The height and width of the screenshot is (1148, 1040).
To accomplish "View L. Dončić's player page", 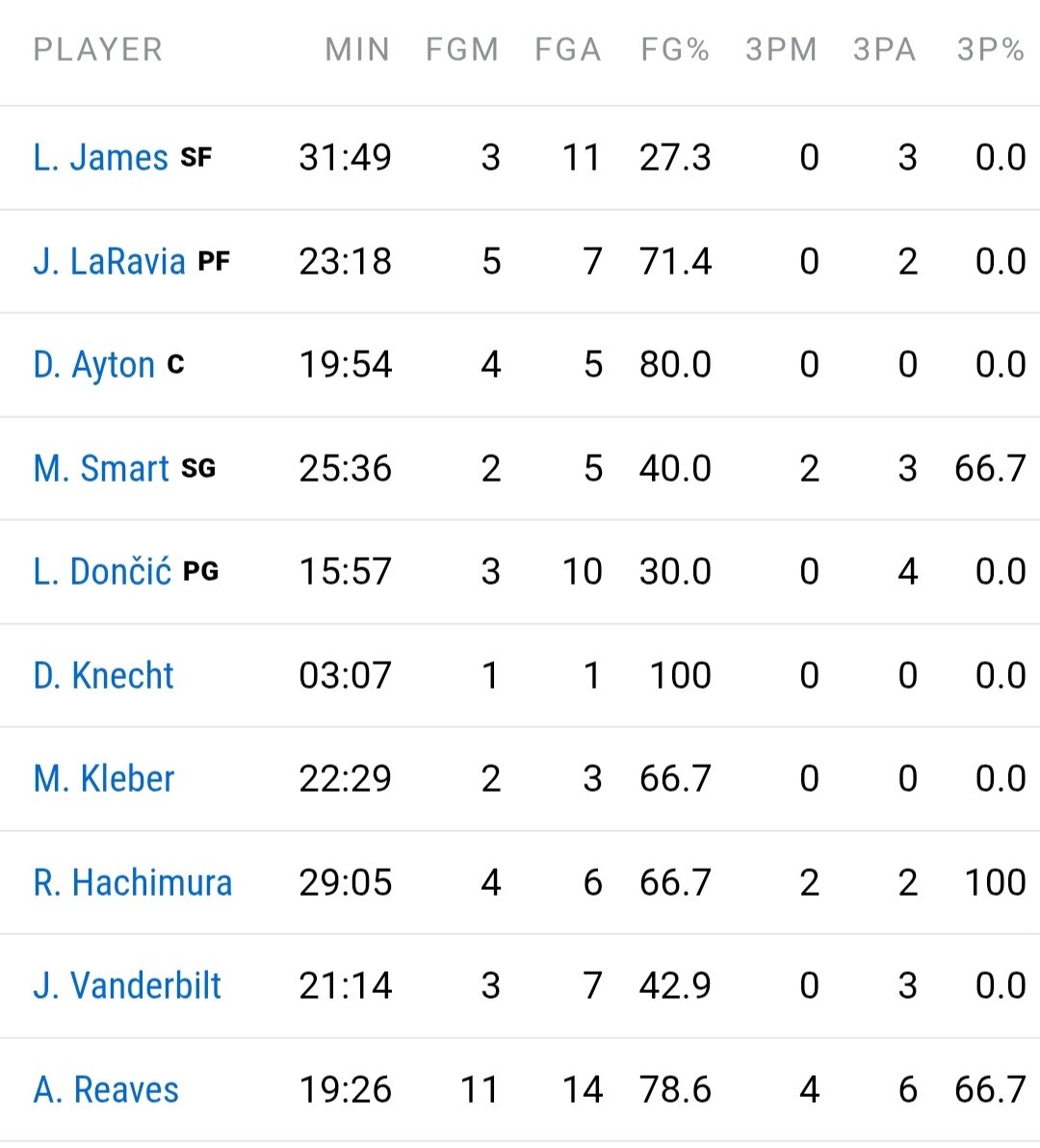I will 102,572.
